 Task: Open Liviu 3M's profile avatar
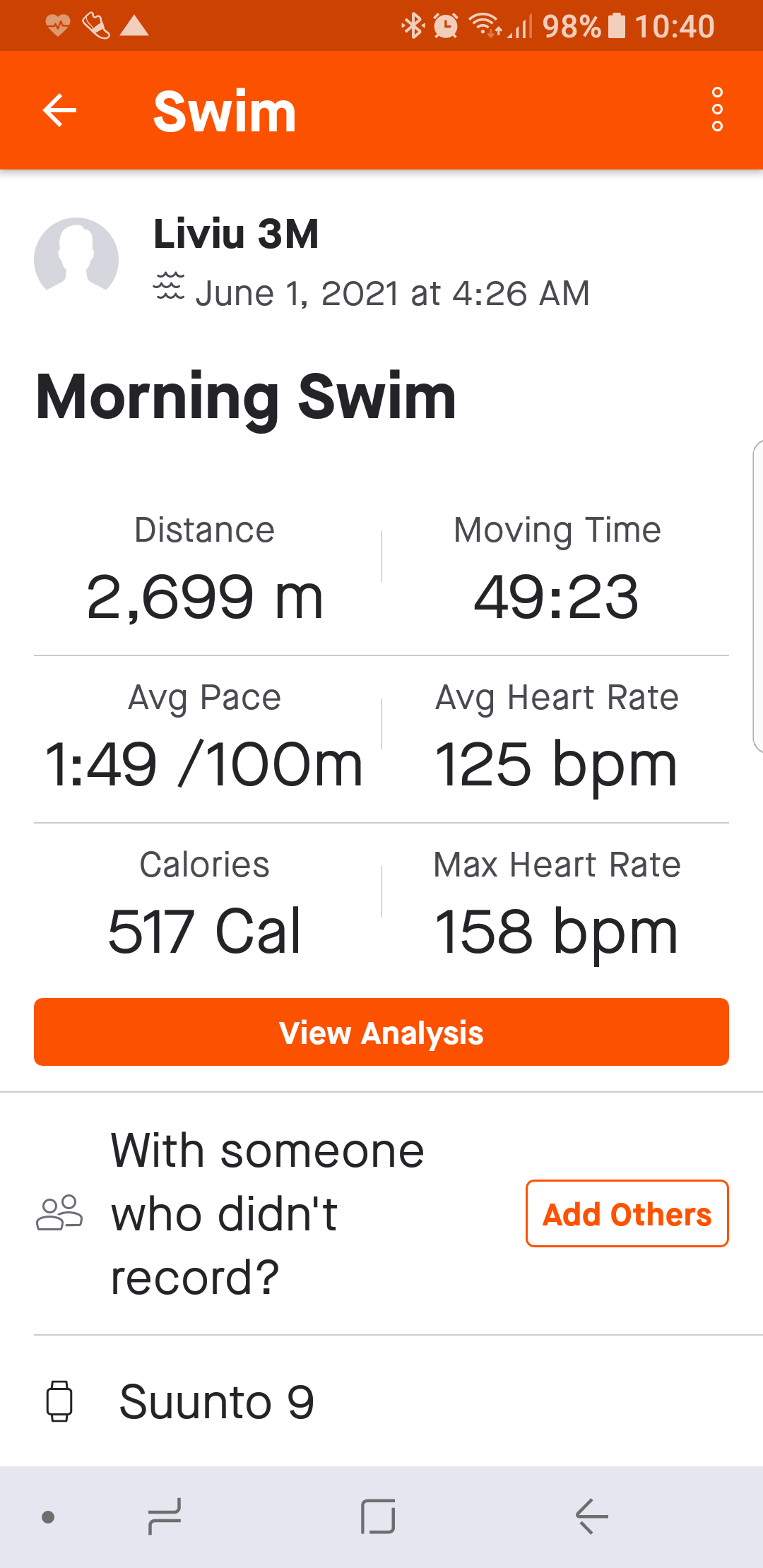point(76,259)
